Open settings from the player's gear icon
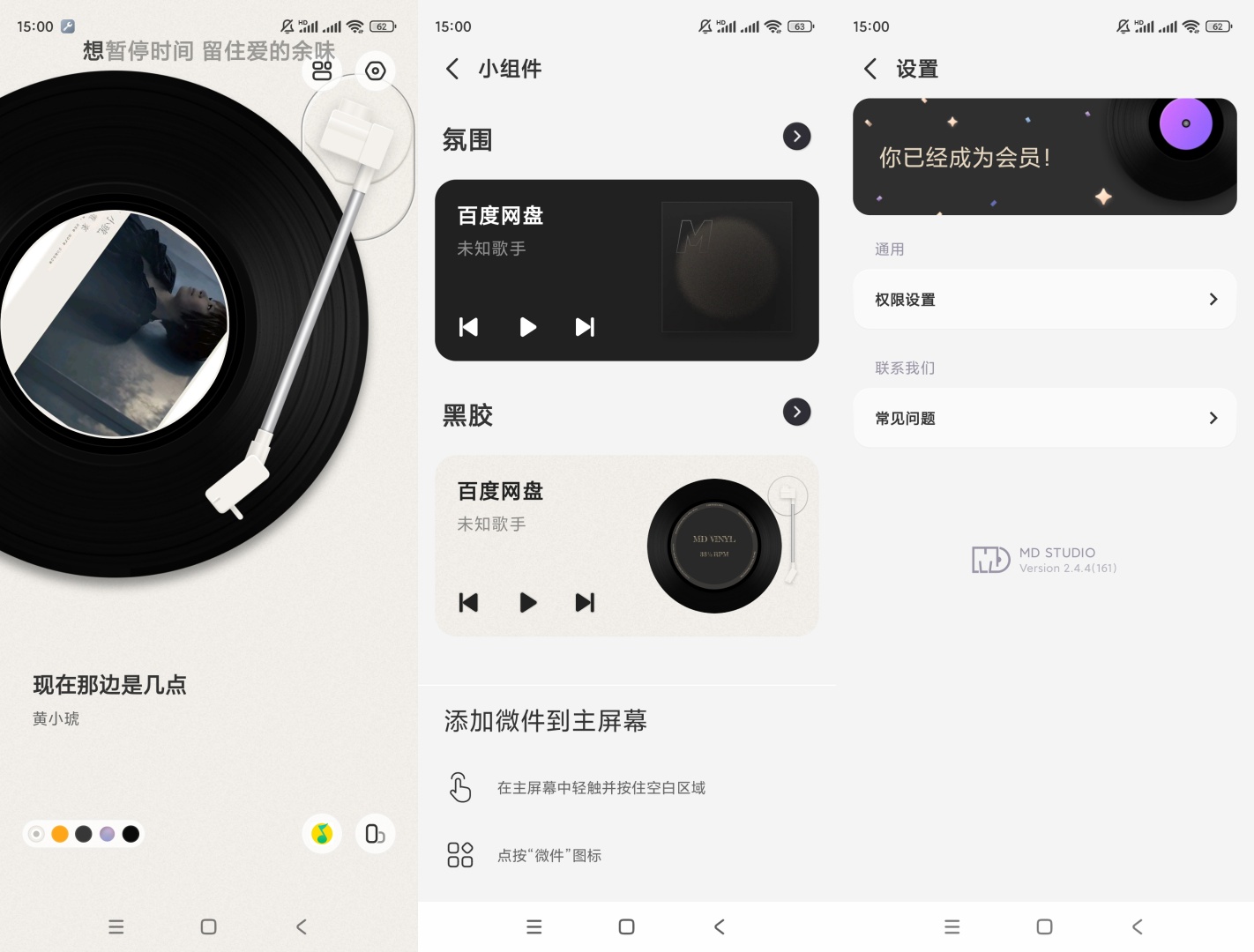 [376, 71]
